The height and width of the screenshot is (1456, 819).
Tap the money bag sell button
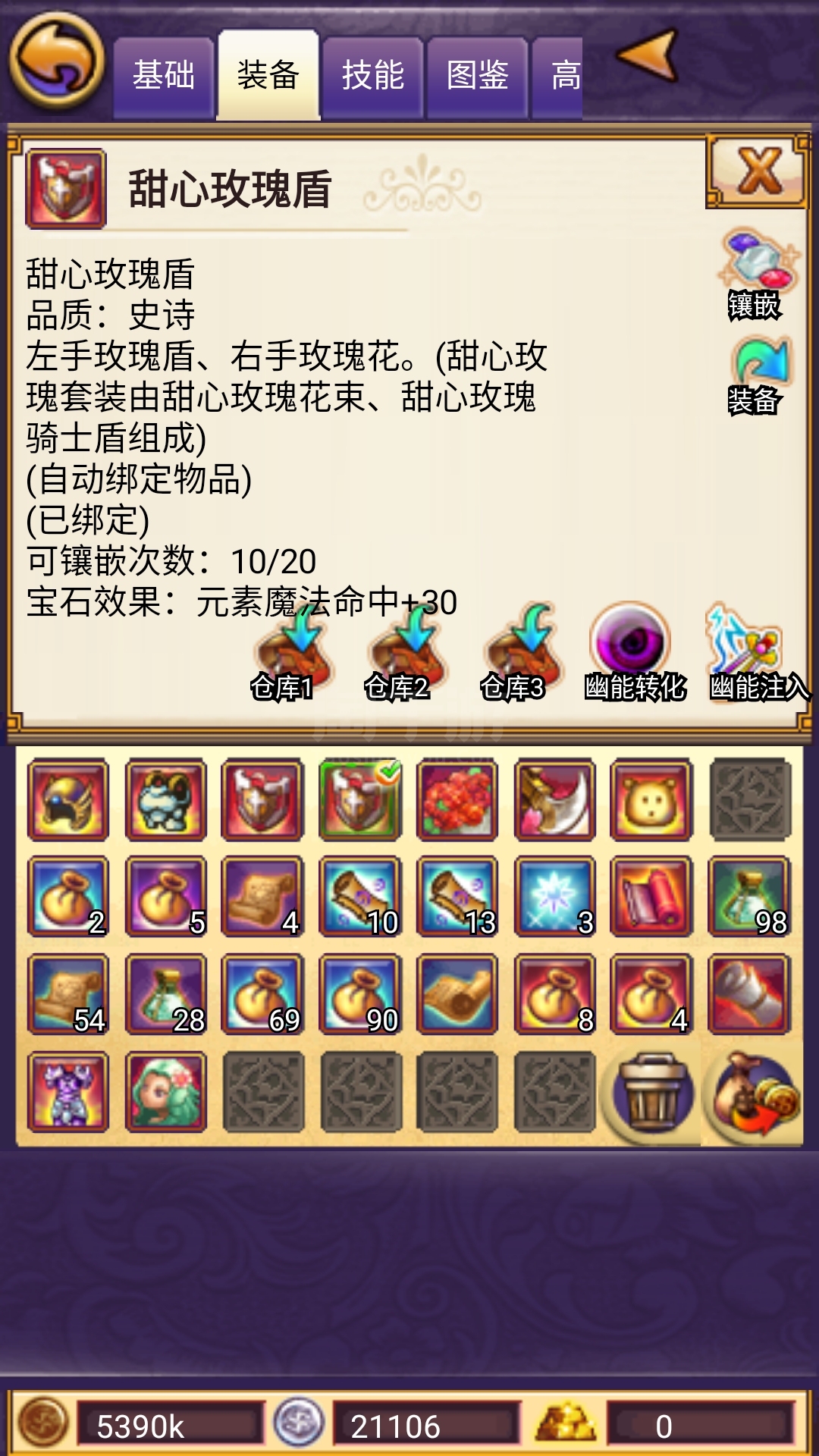coord(754,1092)
